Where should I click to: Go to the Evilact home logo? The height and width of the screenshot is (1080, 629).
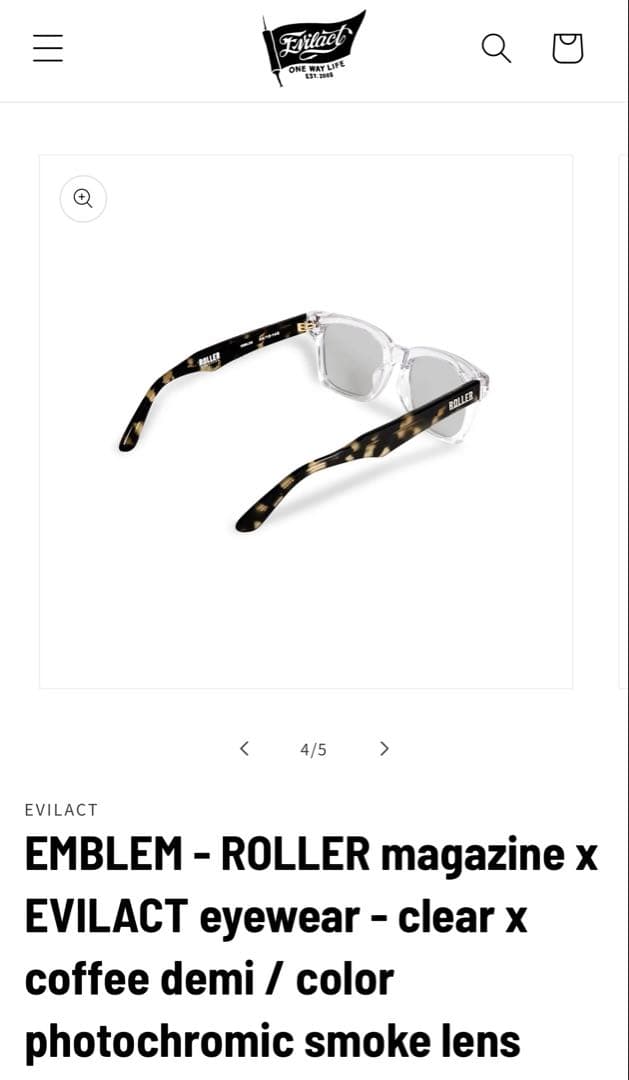pos(313,47)
